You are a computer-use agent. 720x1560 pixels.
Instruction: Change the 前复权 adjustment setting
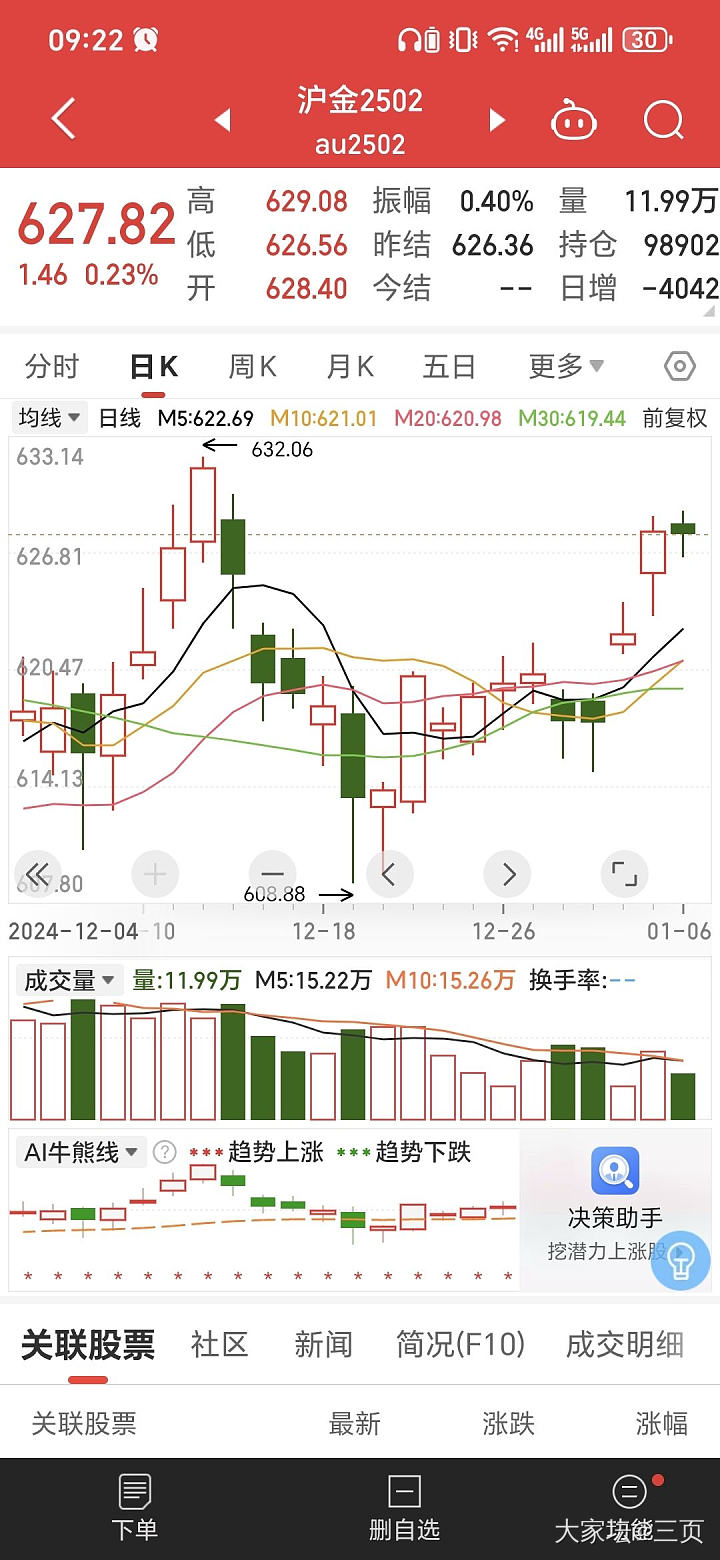coord(675,418)
